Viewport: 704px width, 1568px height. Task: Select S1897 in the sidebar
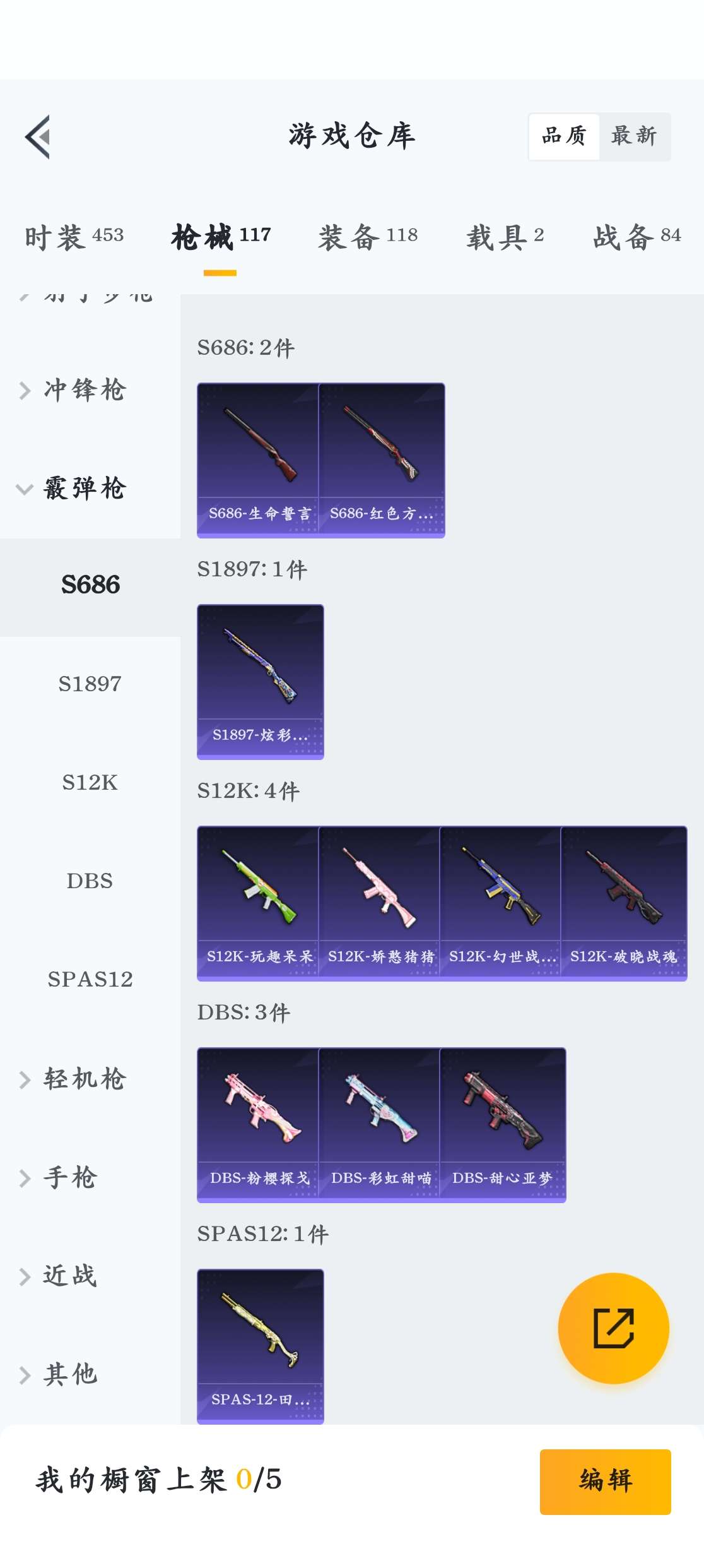click(x=90, y=684)
